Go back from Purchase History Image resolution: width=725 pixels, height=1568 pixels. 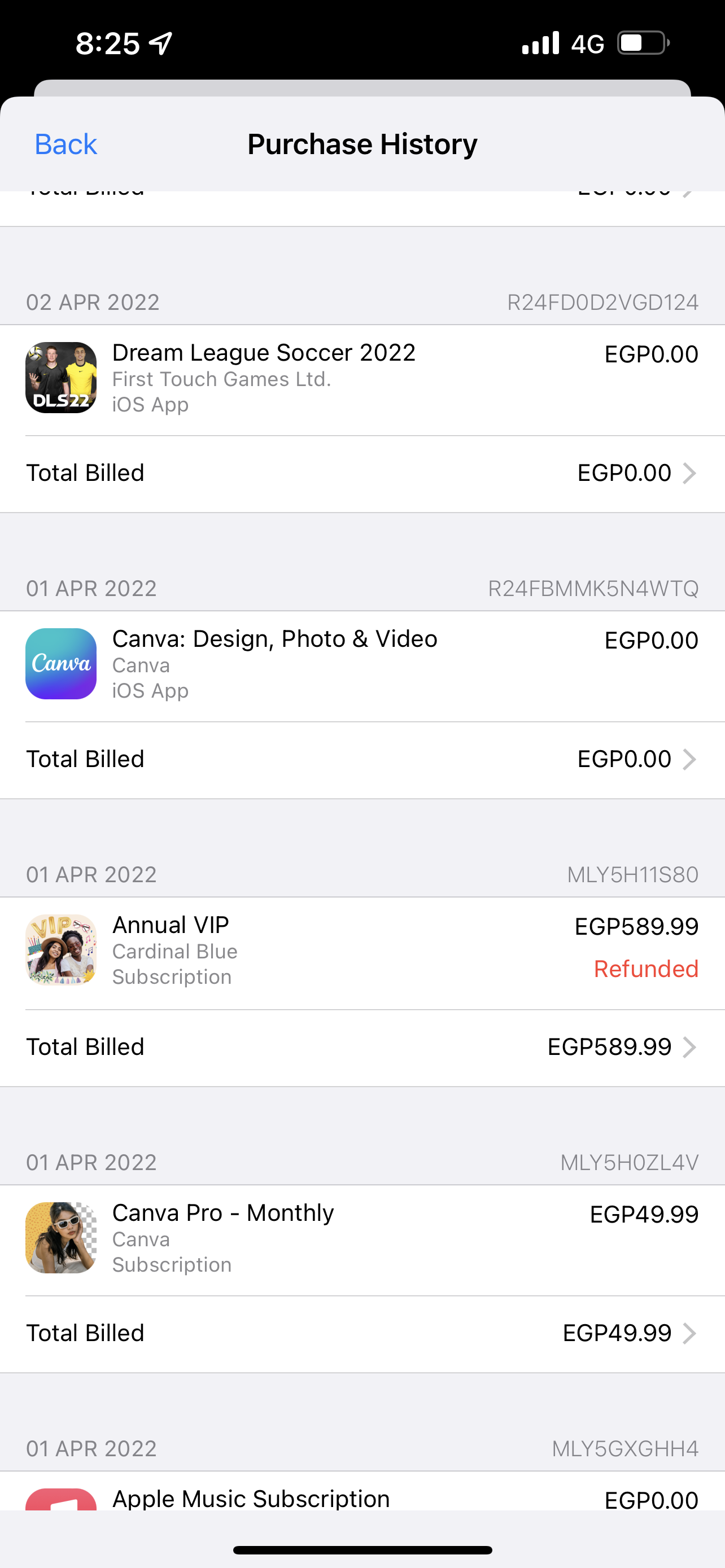[x=65, y=144]
